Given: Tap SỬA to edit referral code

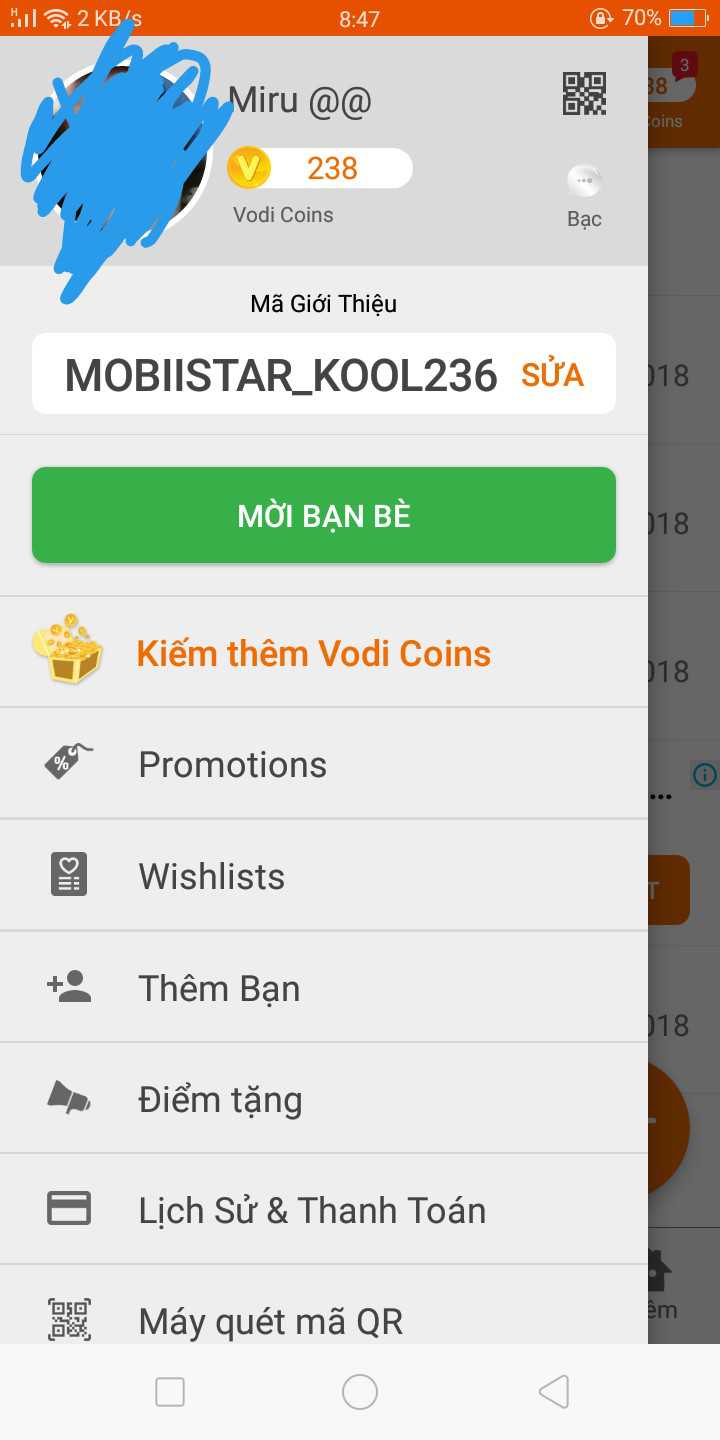Looking at the screenshot, I should click(x=552, y=375).
